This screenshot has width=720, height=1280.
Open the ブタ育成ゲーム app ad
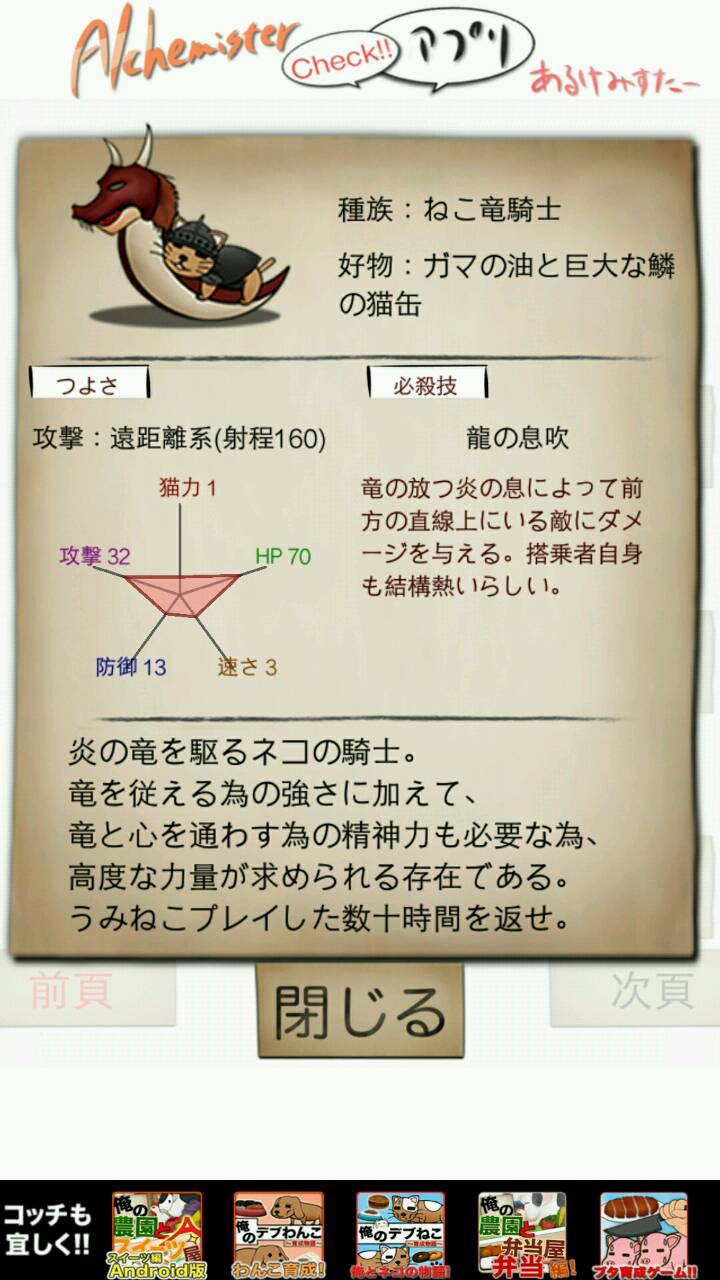pyautogui.click(x=645, y=1236)
